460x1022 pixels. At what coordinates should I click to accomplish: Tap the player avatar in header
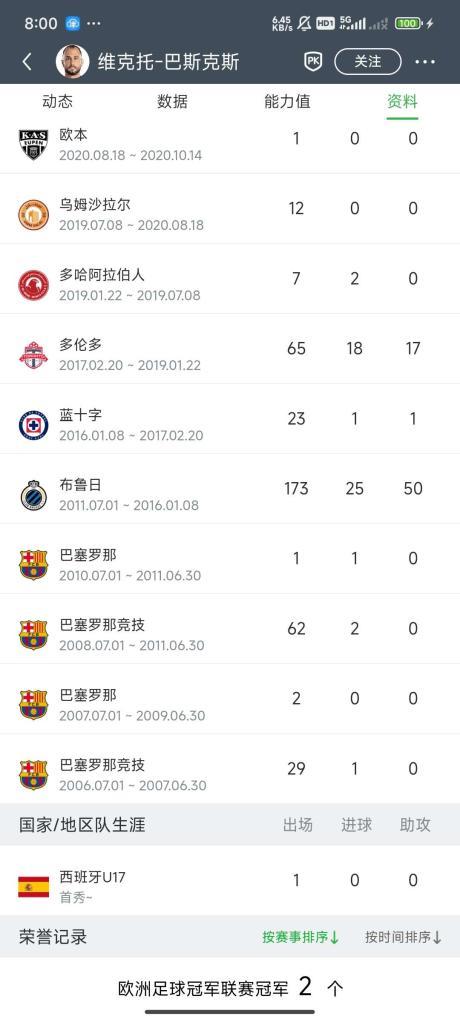[x=73, y=62]
